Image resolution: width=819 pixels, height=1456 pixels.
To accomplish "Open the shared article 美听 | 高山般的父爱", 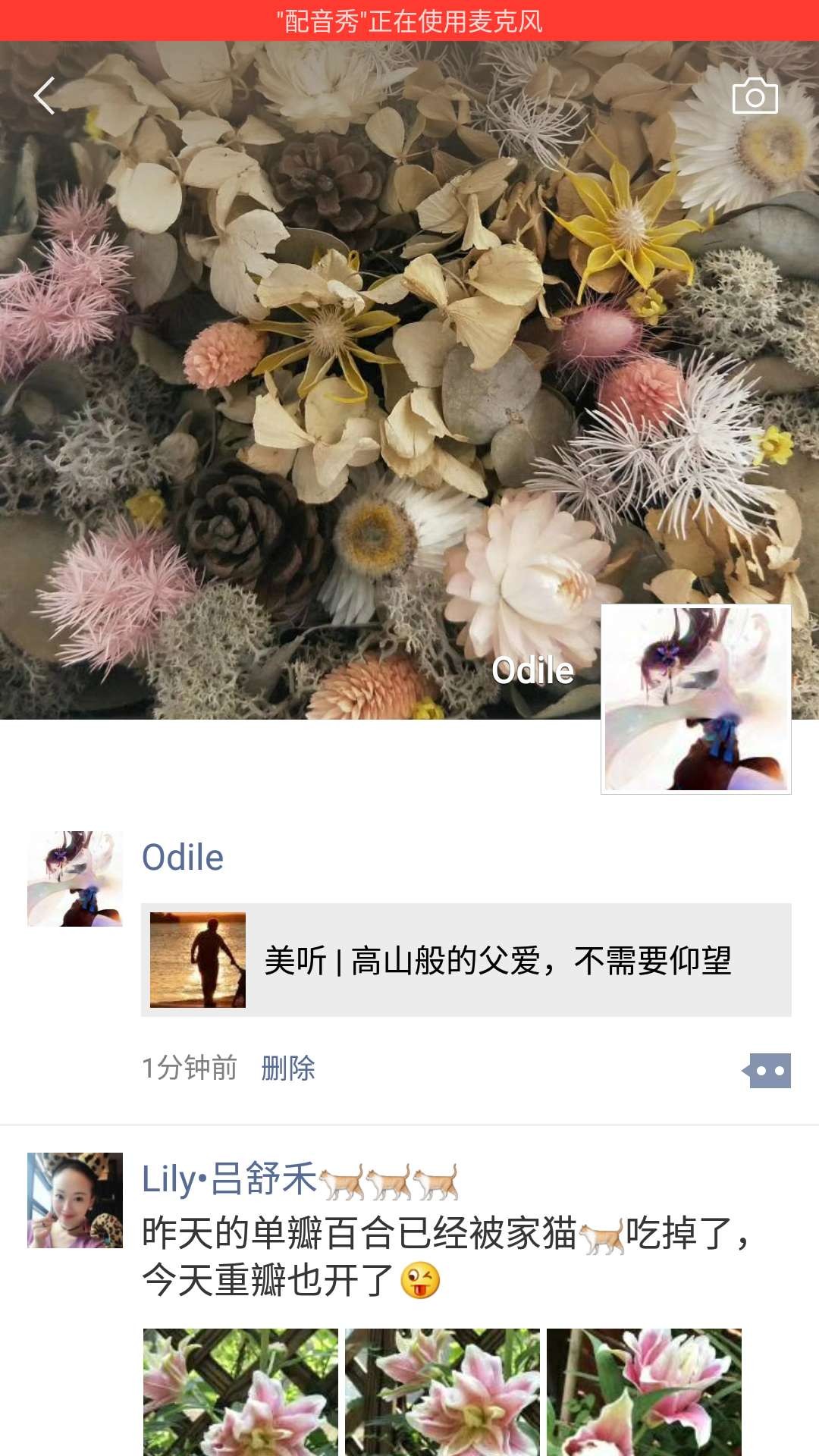I will [466, 960].
